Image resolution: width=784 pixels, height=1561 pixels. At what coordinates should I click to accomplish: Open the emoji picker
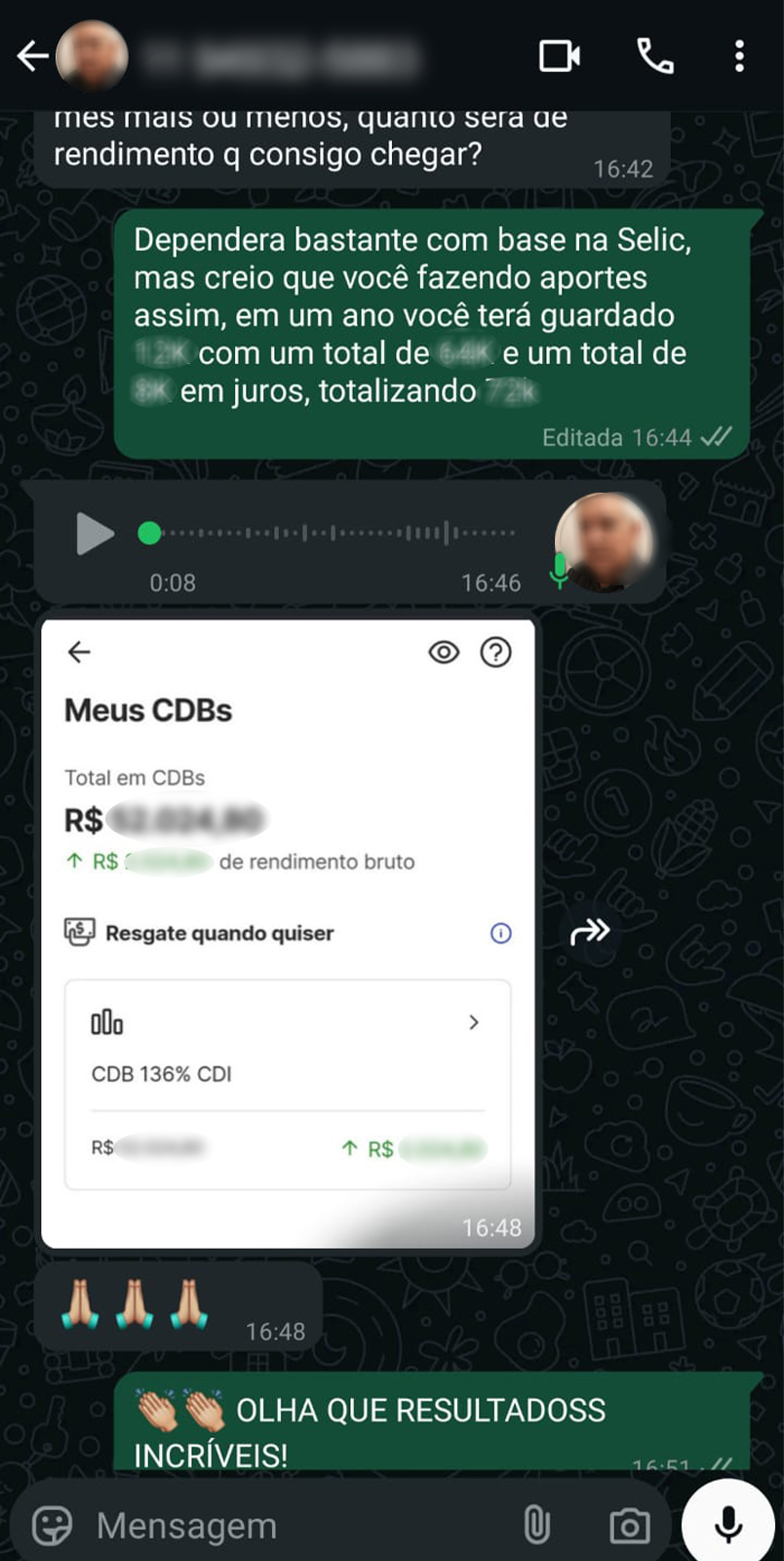53,1525
